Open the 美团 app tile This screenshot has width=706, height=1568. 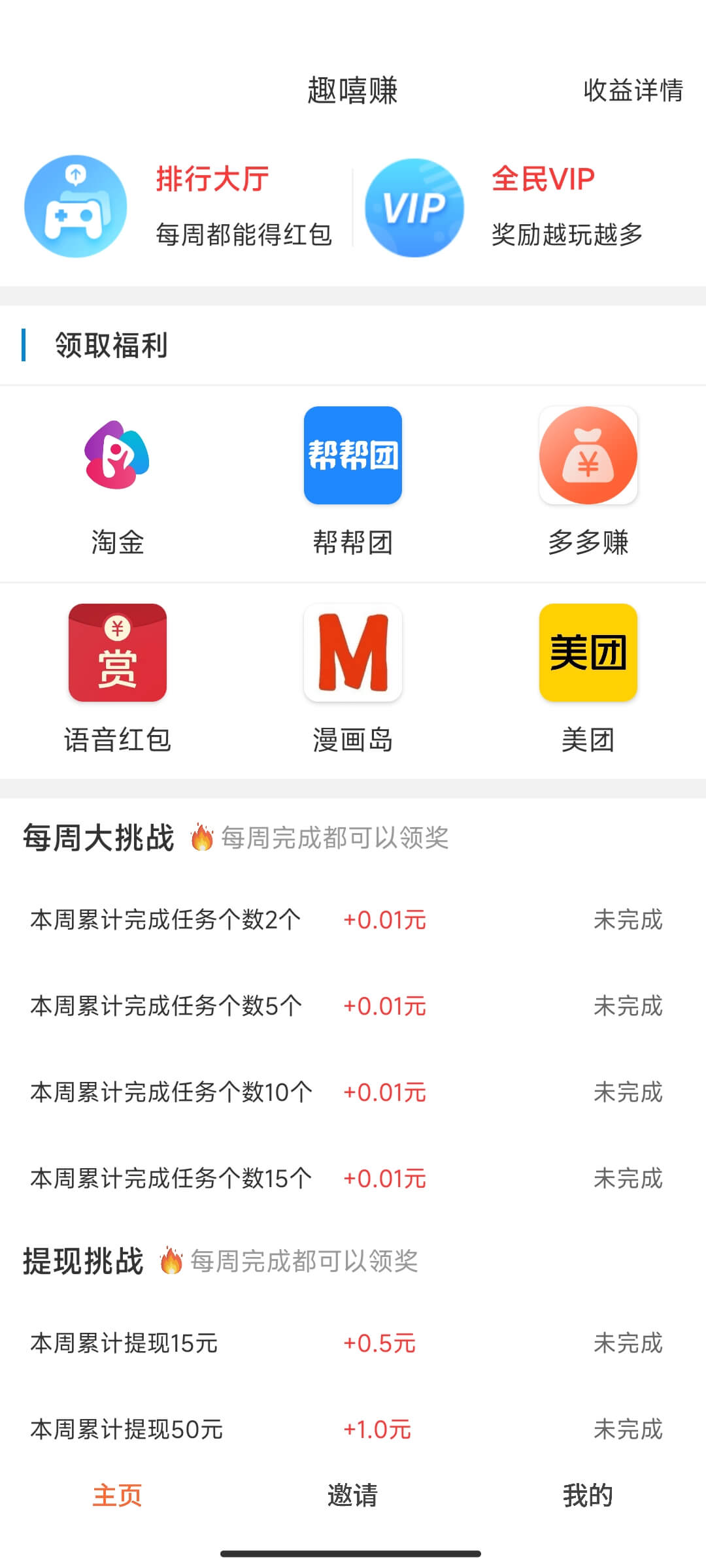click(x=588, y=680)
